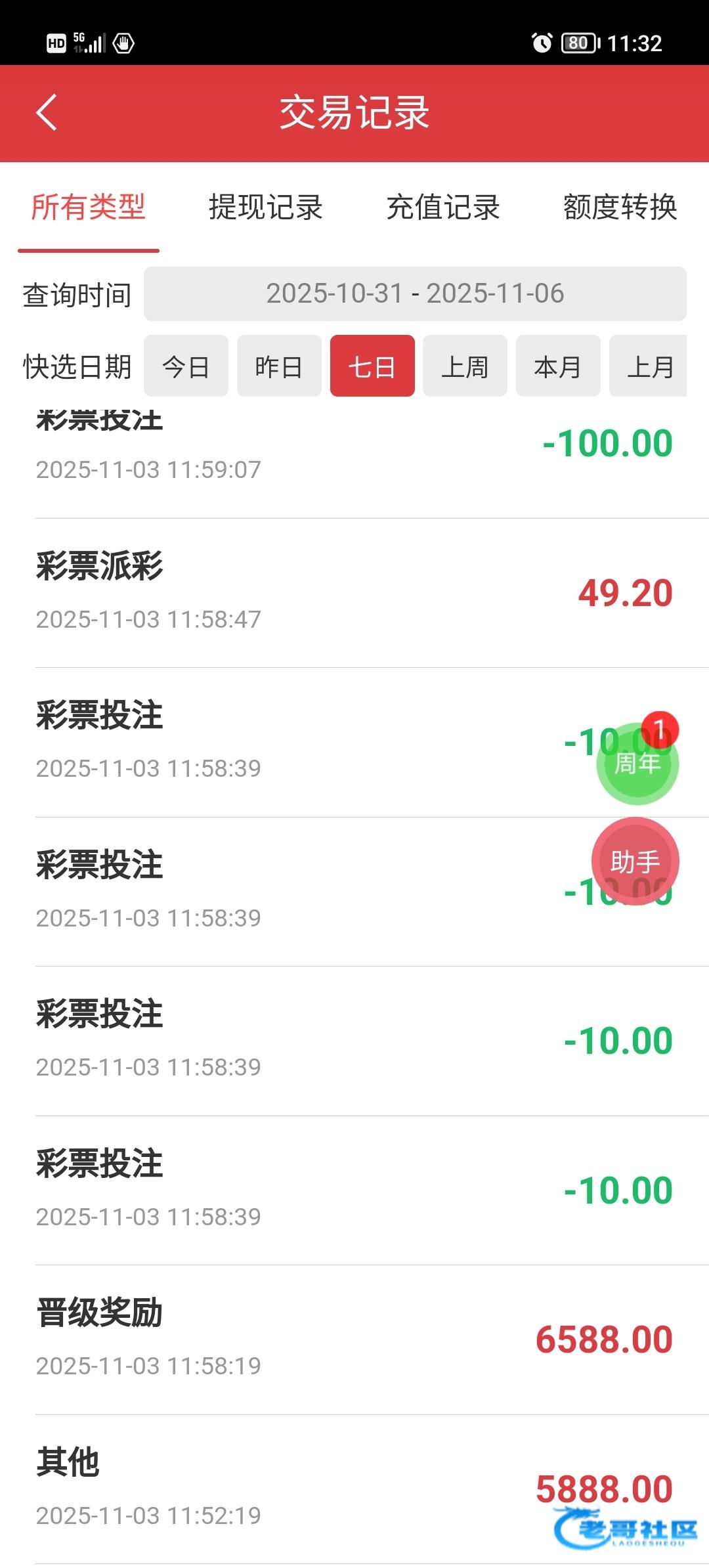
Task: Select the 七日 quick date chip
Action: coord(372,366)
